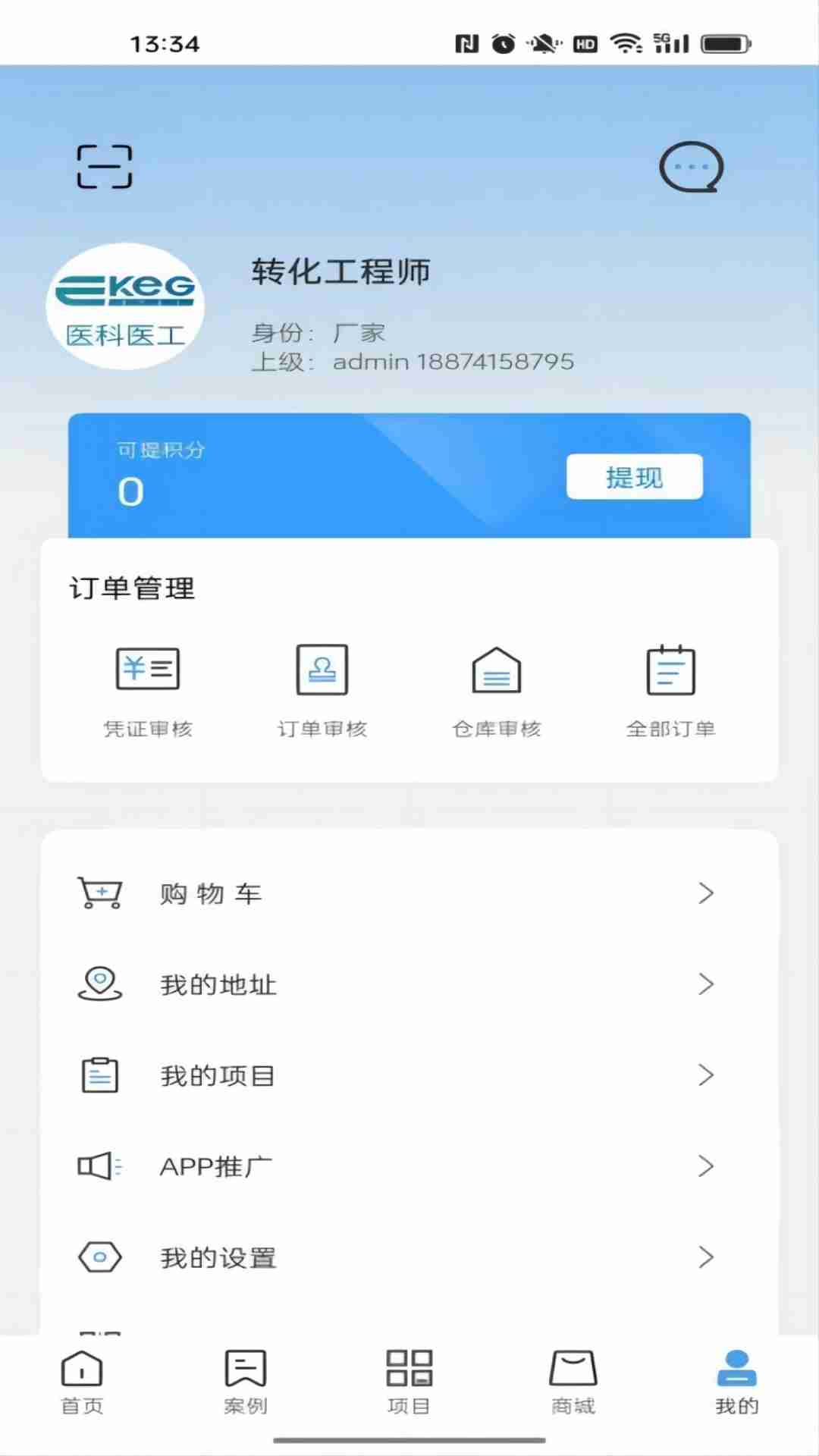Switch to the 商城 mall tab

point(573,1382)
